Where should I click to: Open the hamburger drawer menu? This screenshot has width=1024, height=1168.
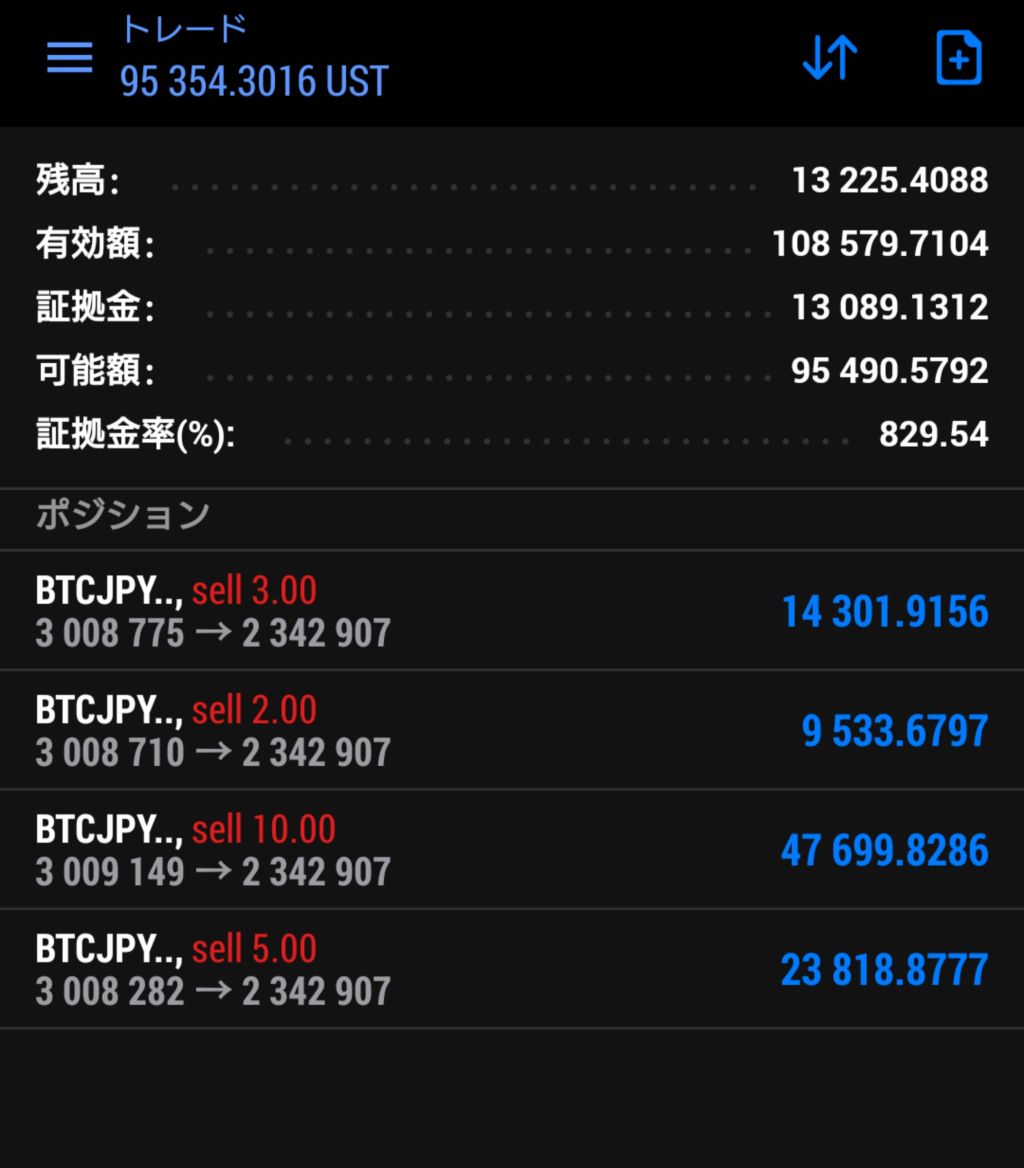pos(69,57)
